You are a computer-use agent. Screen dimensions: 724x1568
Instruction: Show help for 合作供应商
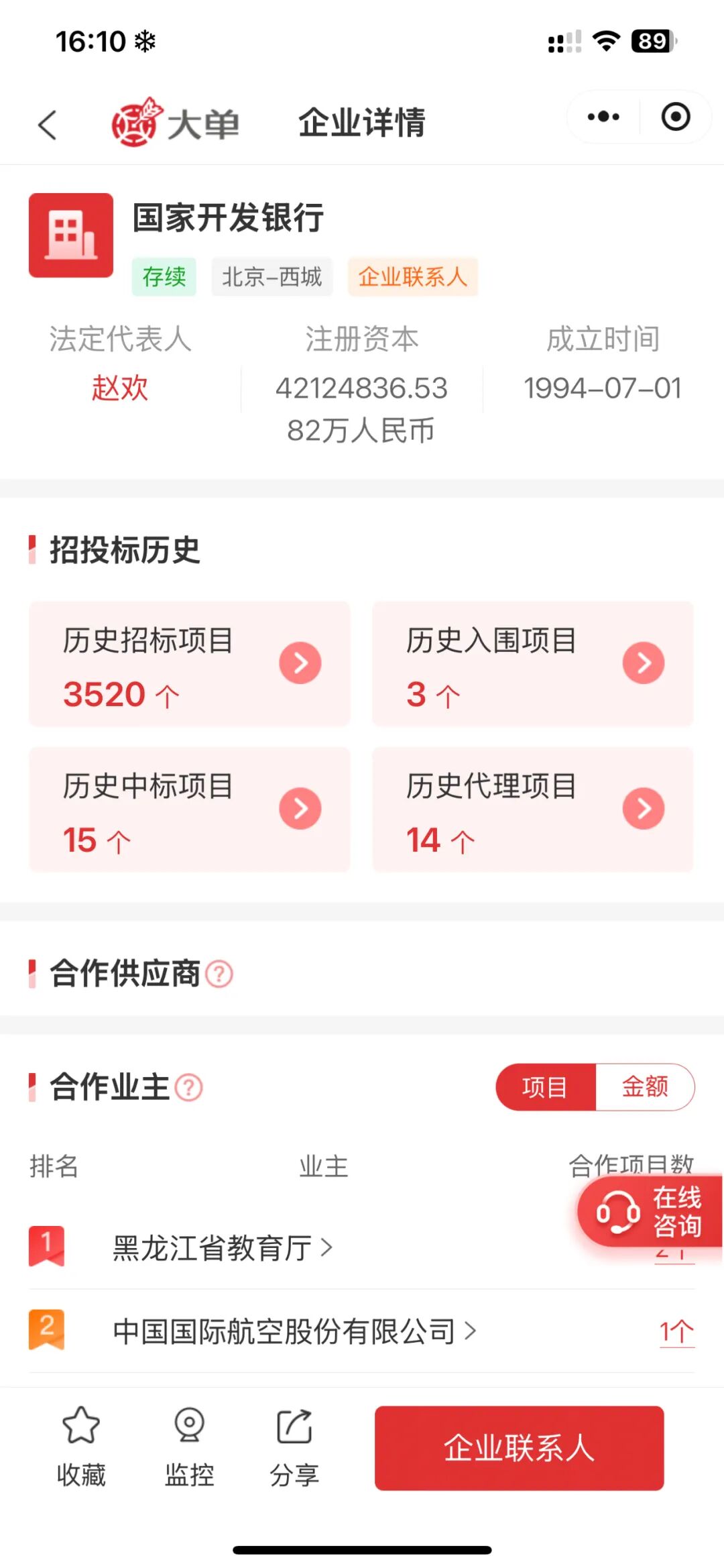pyautogui.click(x=219, y=974)
